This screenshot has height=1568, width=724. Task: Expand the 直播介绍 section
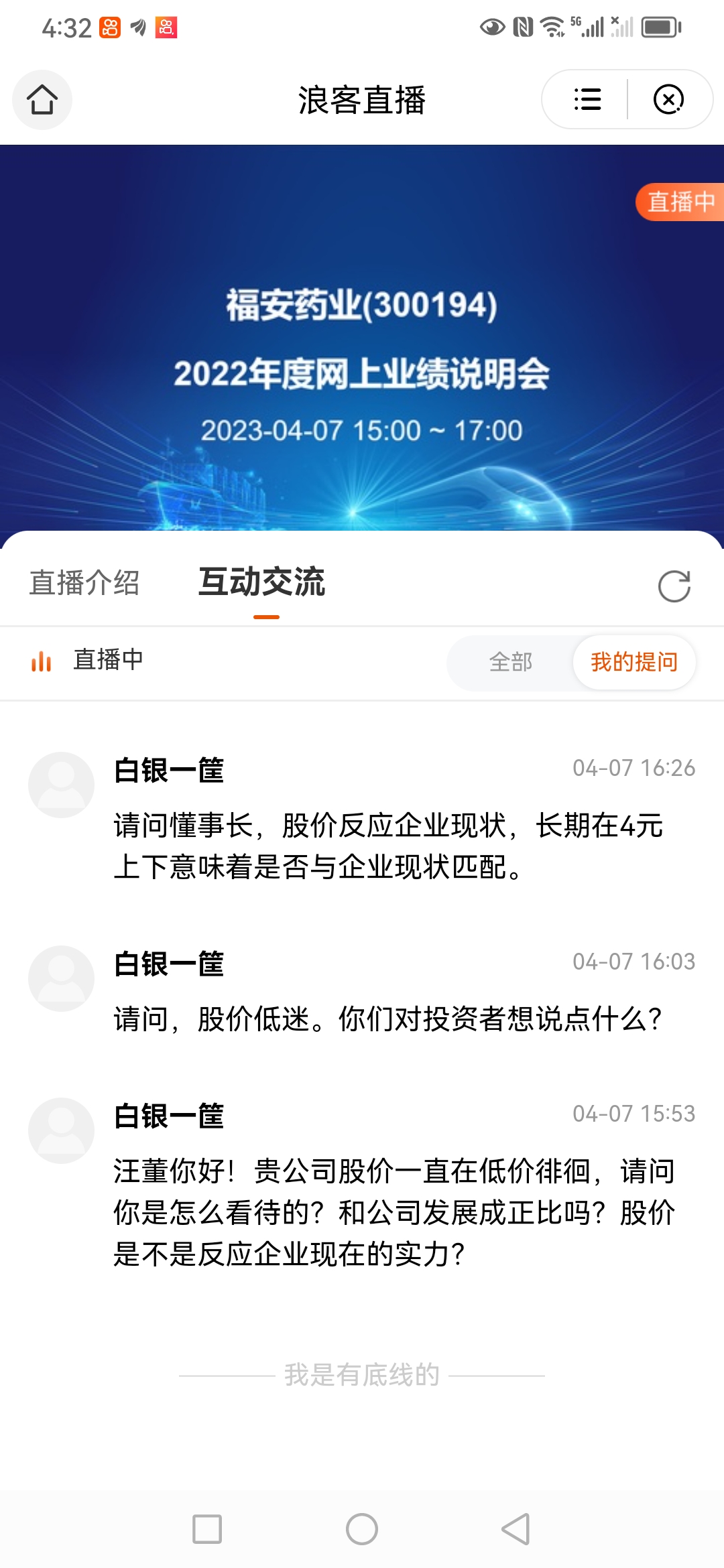(83, 584)
